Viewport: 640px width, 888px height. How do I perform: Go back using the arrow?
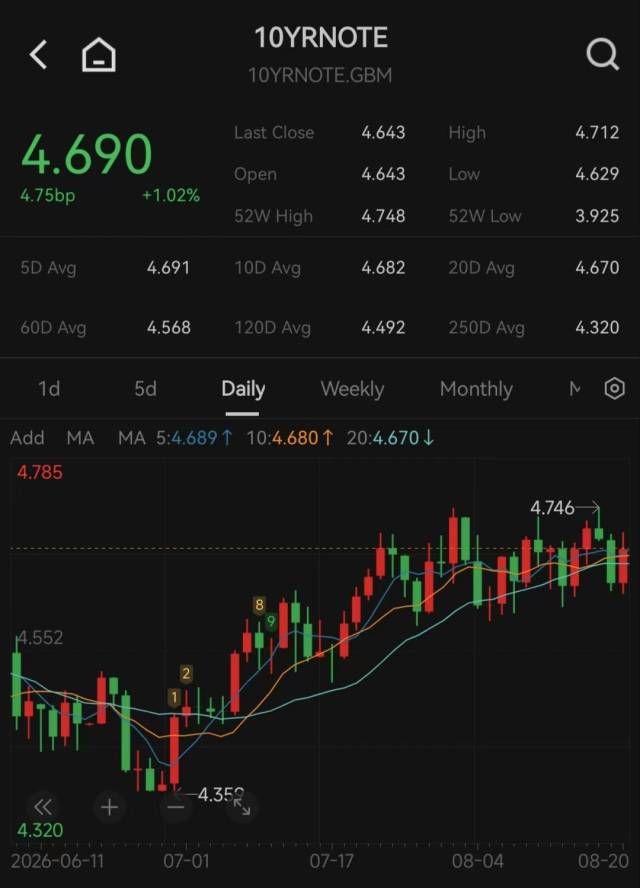point(39,55)
